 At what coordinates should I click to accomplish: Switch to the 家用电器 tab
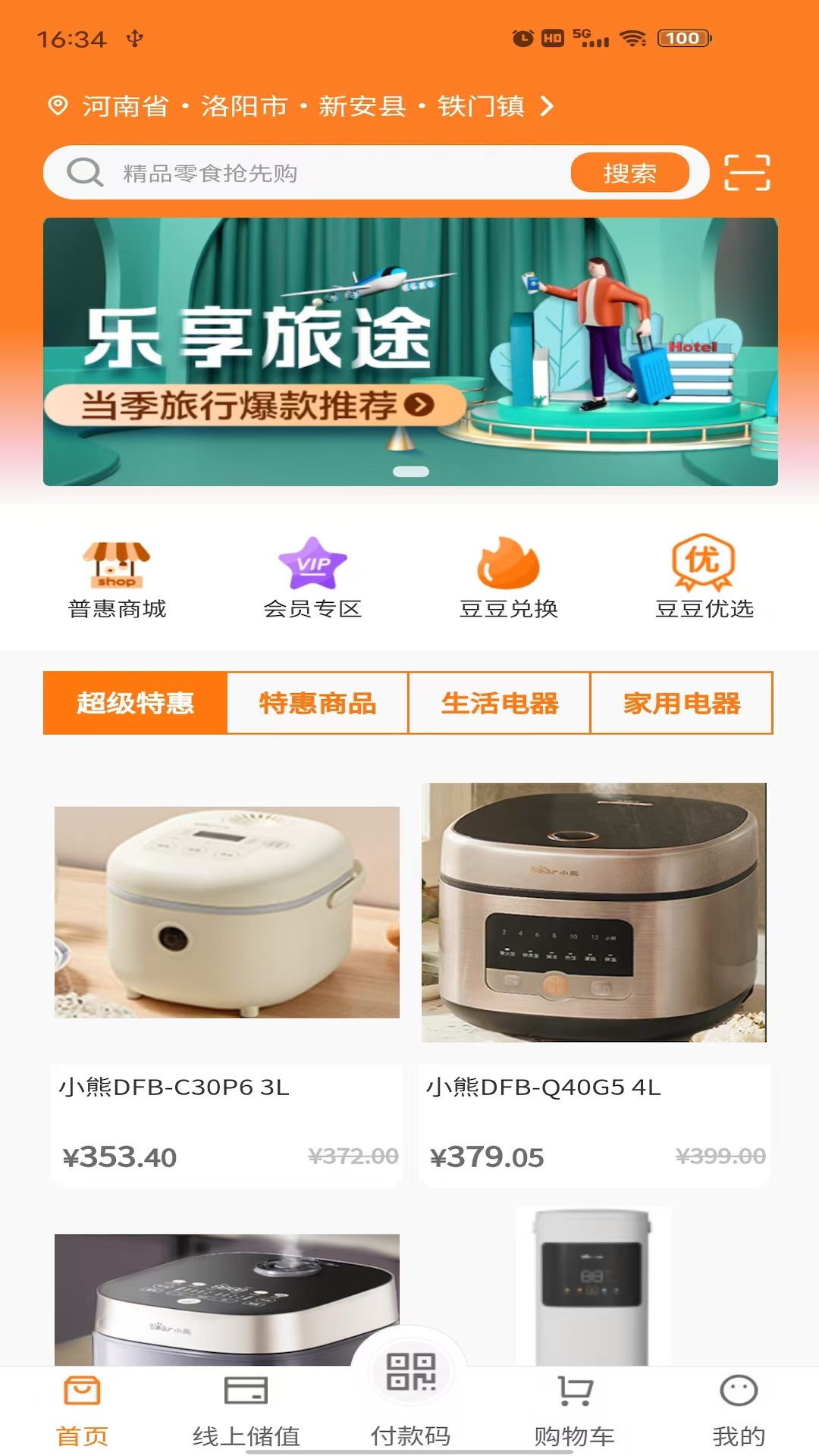click(x=682, y=703)
